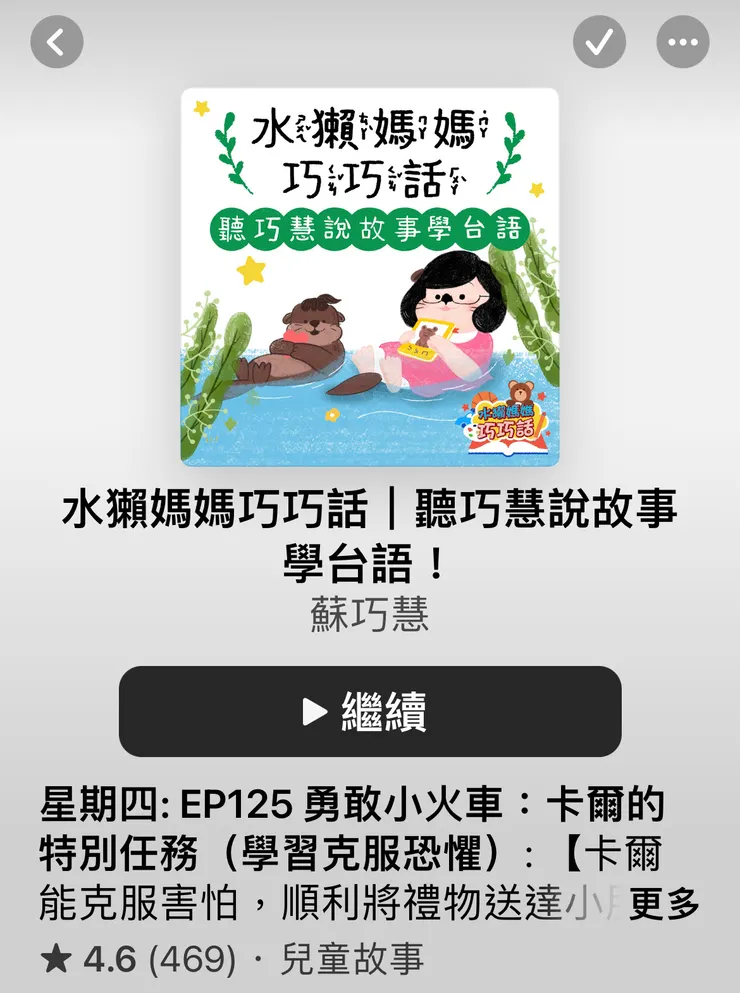The image size is (740, 993).
Task: Tap the podcast cover artwork
Action: (370, 275)
